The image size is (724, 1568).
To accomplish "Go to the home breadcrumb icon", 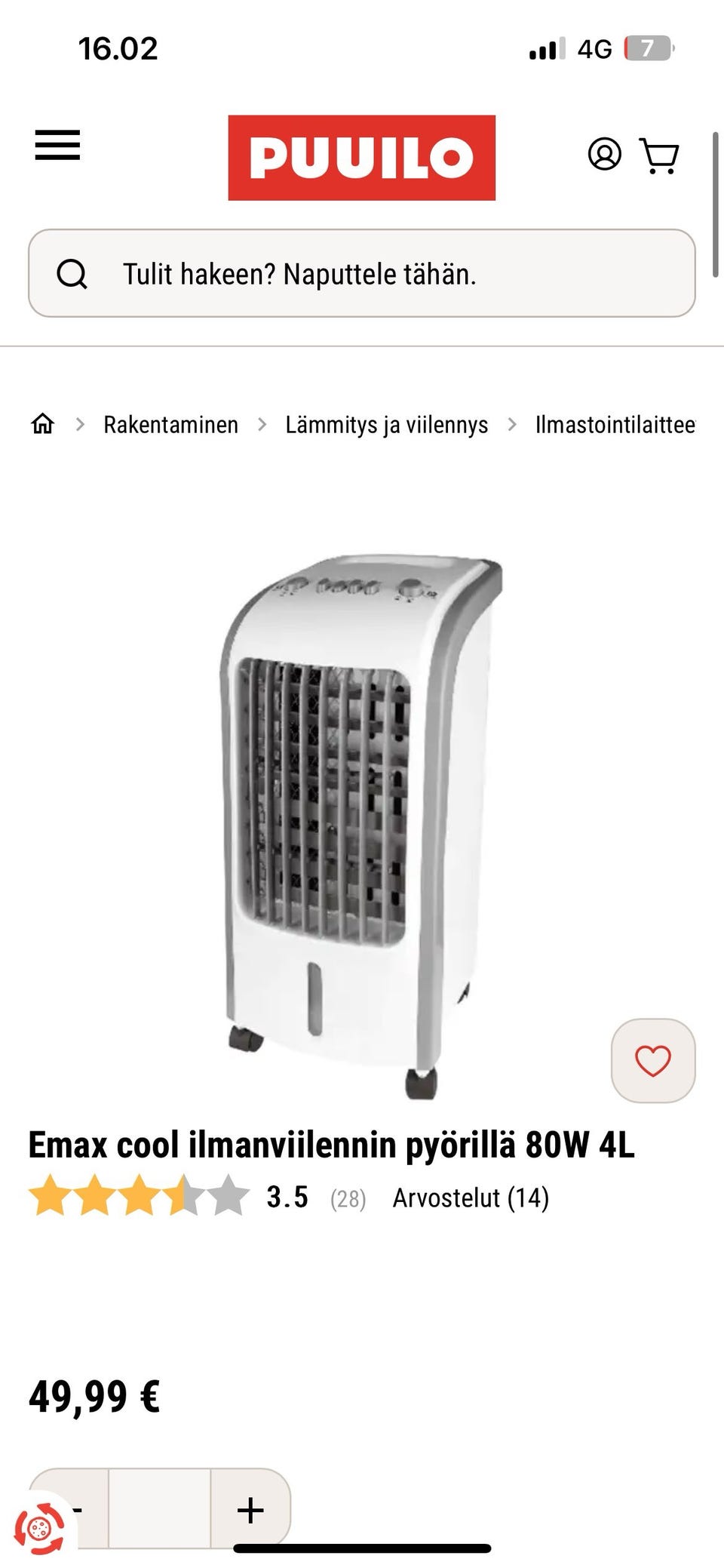I will pos(42,424).
